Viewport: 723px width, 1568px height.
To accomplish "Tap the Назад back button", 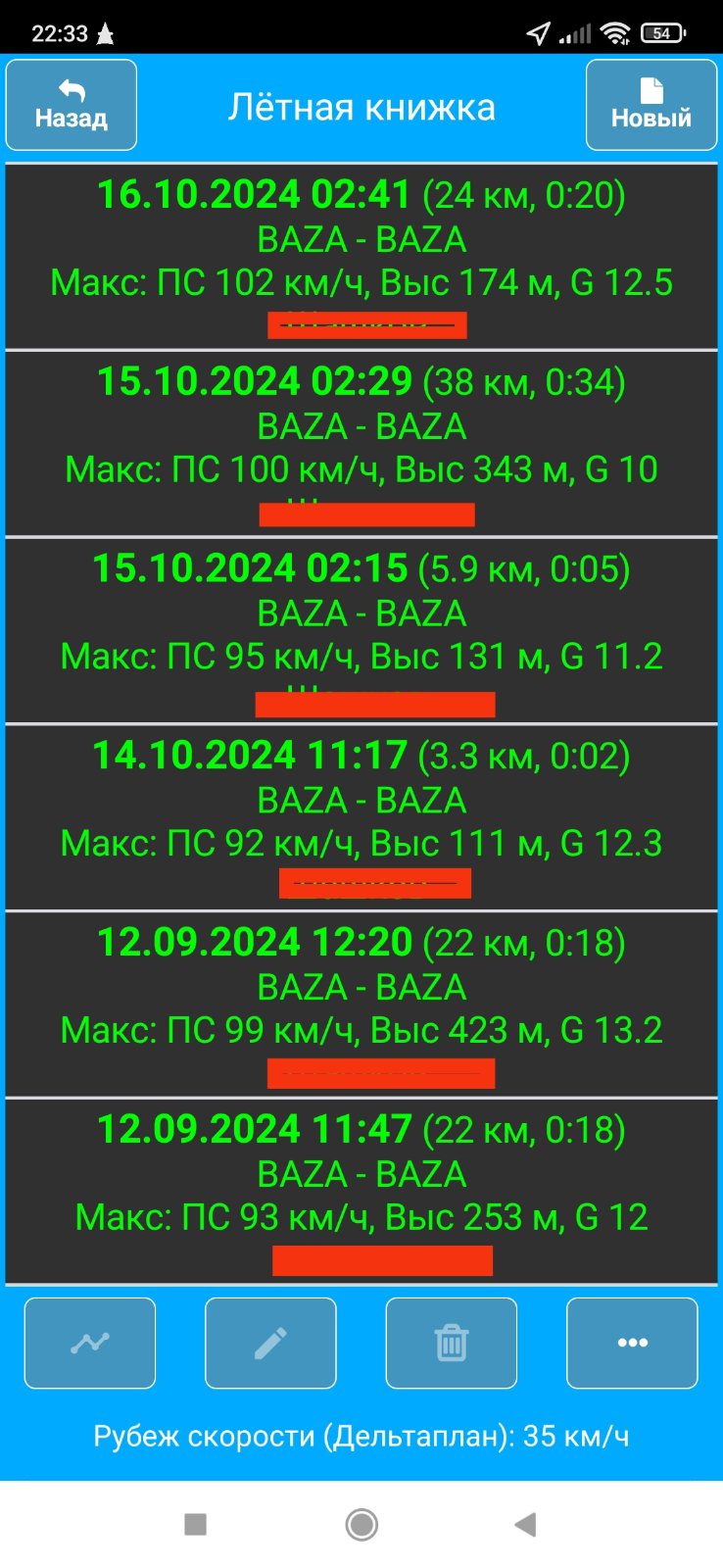I will [x=71, y=105].
